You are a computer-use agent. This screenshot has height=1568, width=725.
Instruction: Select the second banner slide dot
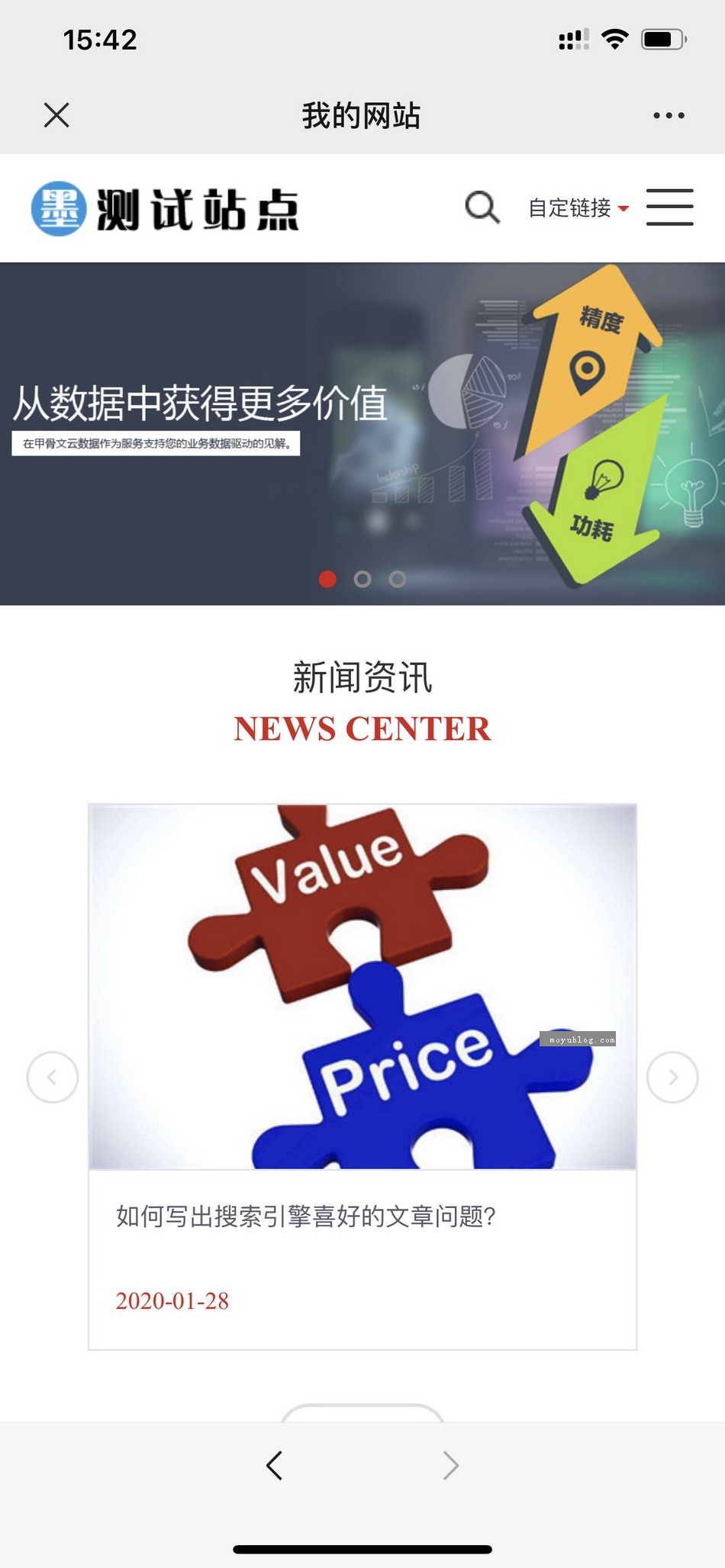[362, 580]
